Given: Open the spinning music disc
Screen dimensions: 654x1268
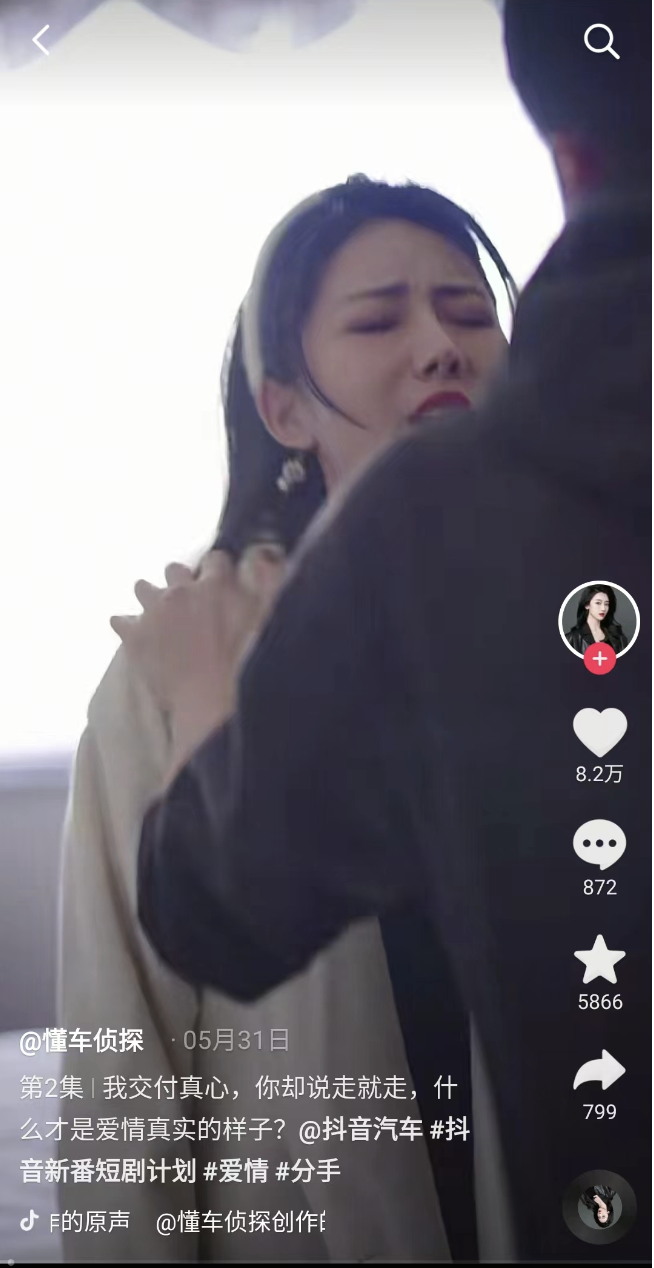Looking at the screenshot, I should (x=599, y=1206).
